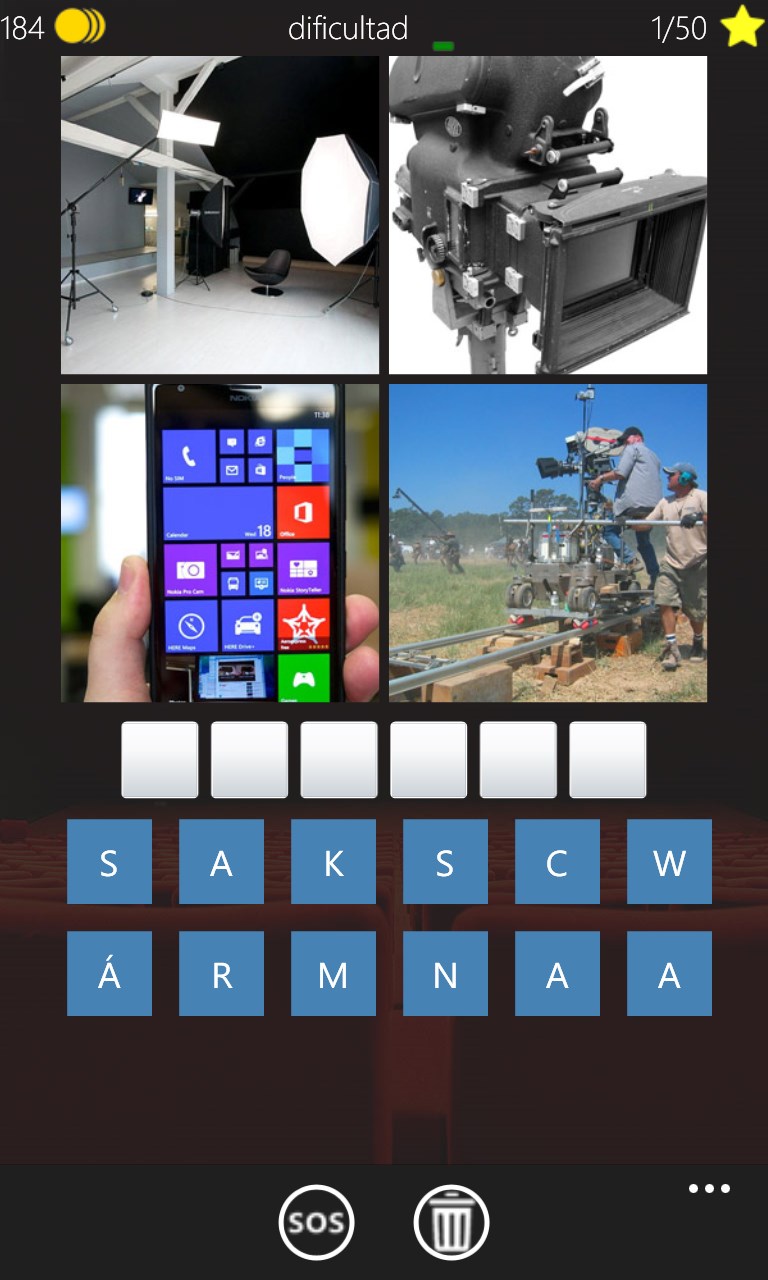Clear letters with the trash icon
Image resolution: width=768 pixels, height=1280 pixels.
coord(451,1221)
